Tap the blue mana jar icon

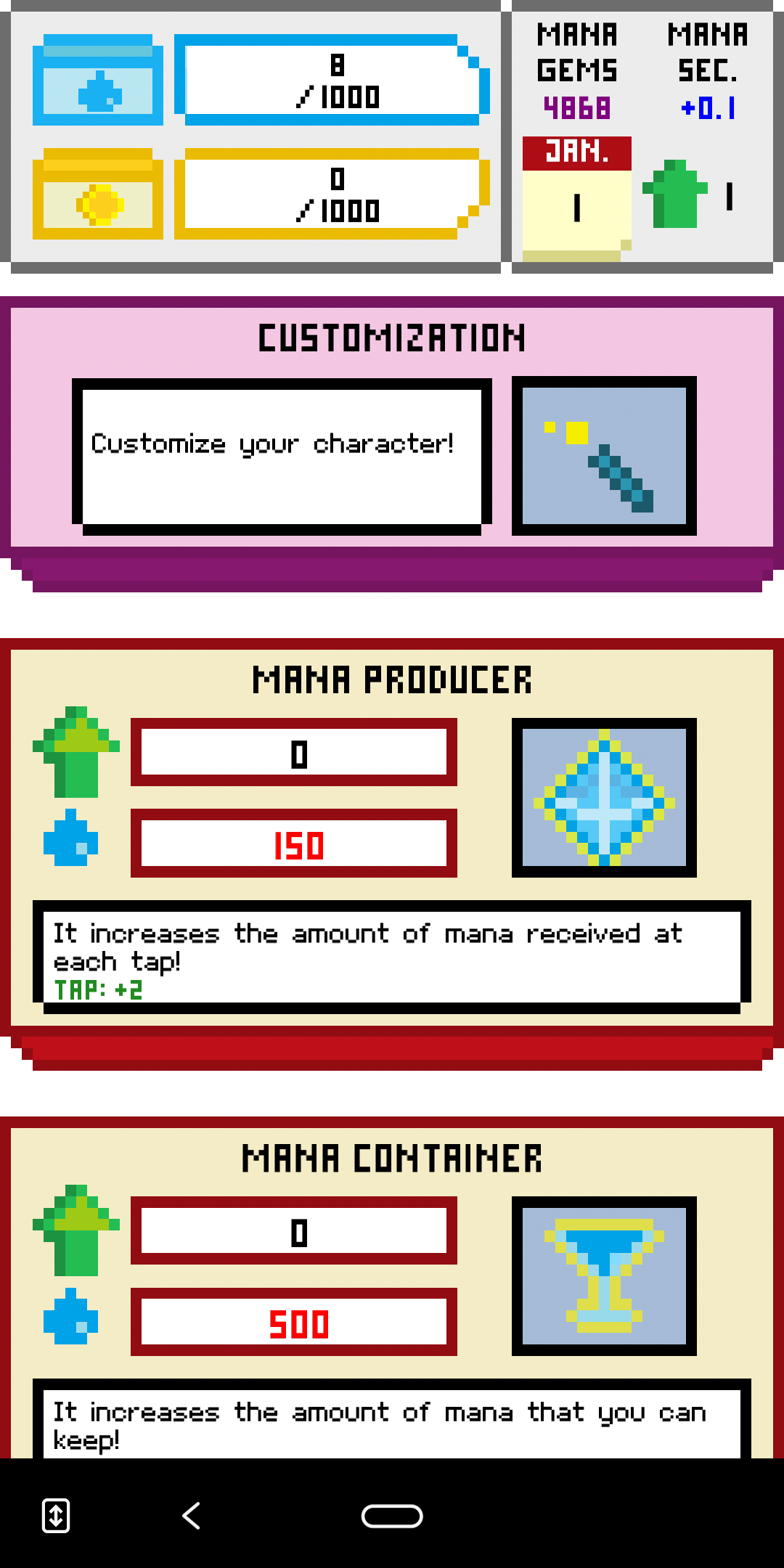[x=98, y=80]
